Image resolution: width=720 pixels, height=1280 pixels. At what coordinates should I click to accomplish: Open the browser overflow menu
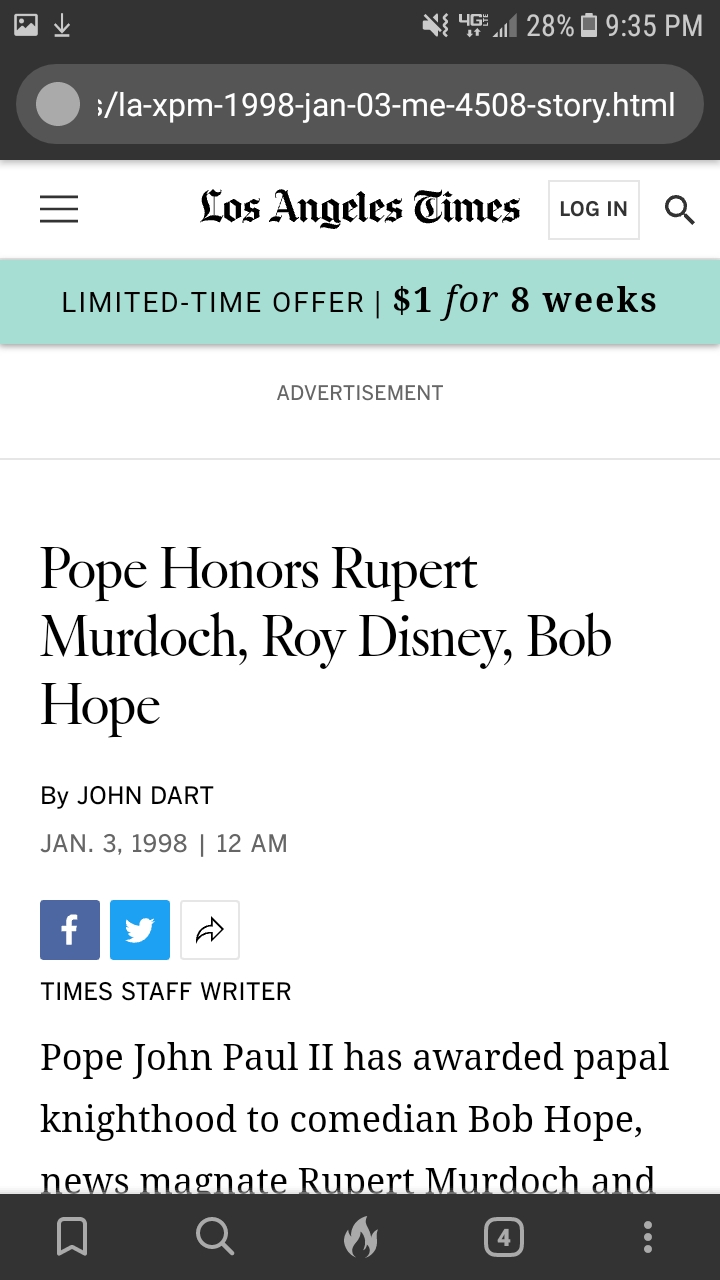pyautogui.click(x=648, y=1238)
